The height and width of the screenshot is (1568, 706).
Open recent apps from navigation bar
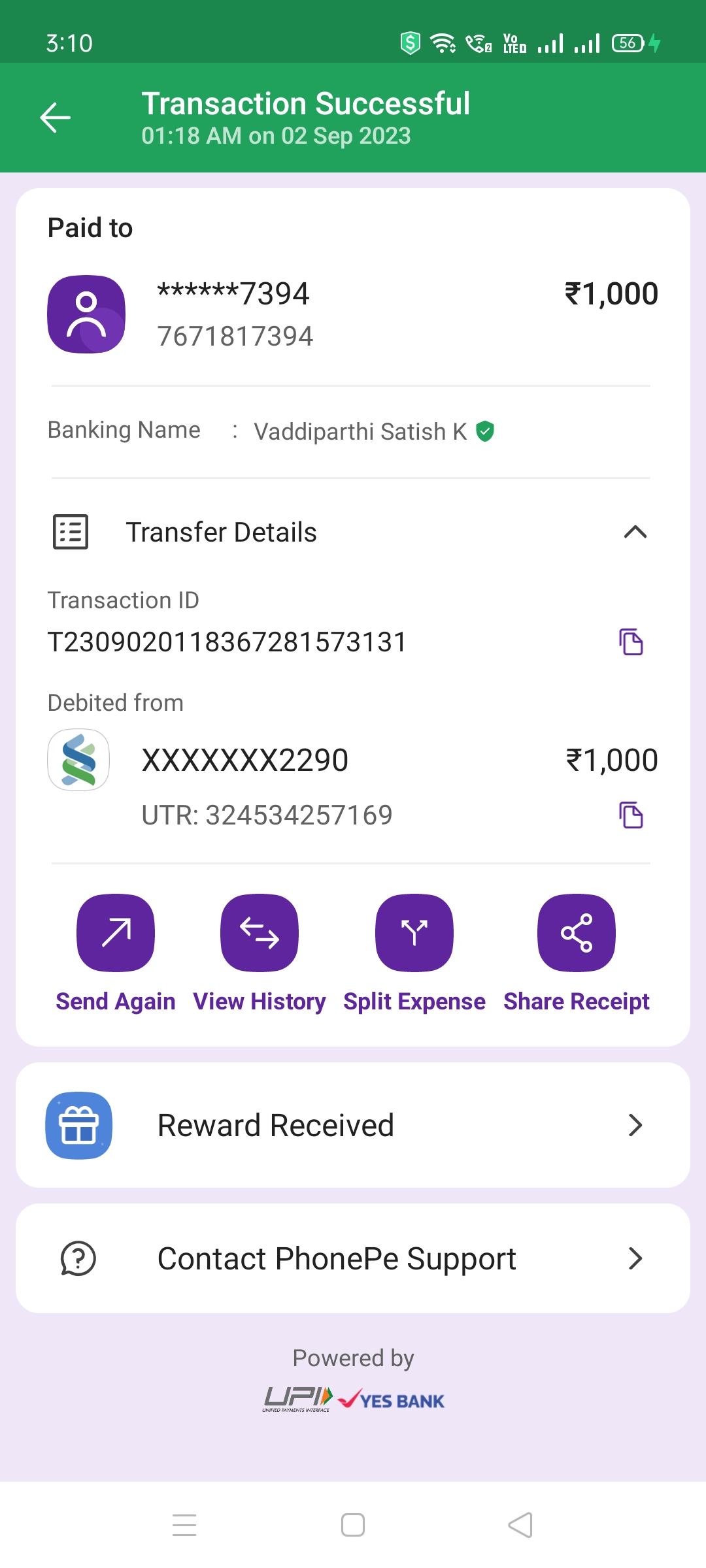point(184,1525)
